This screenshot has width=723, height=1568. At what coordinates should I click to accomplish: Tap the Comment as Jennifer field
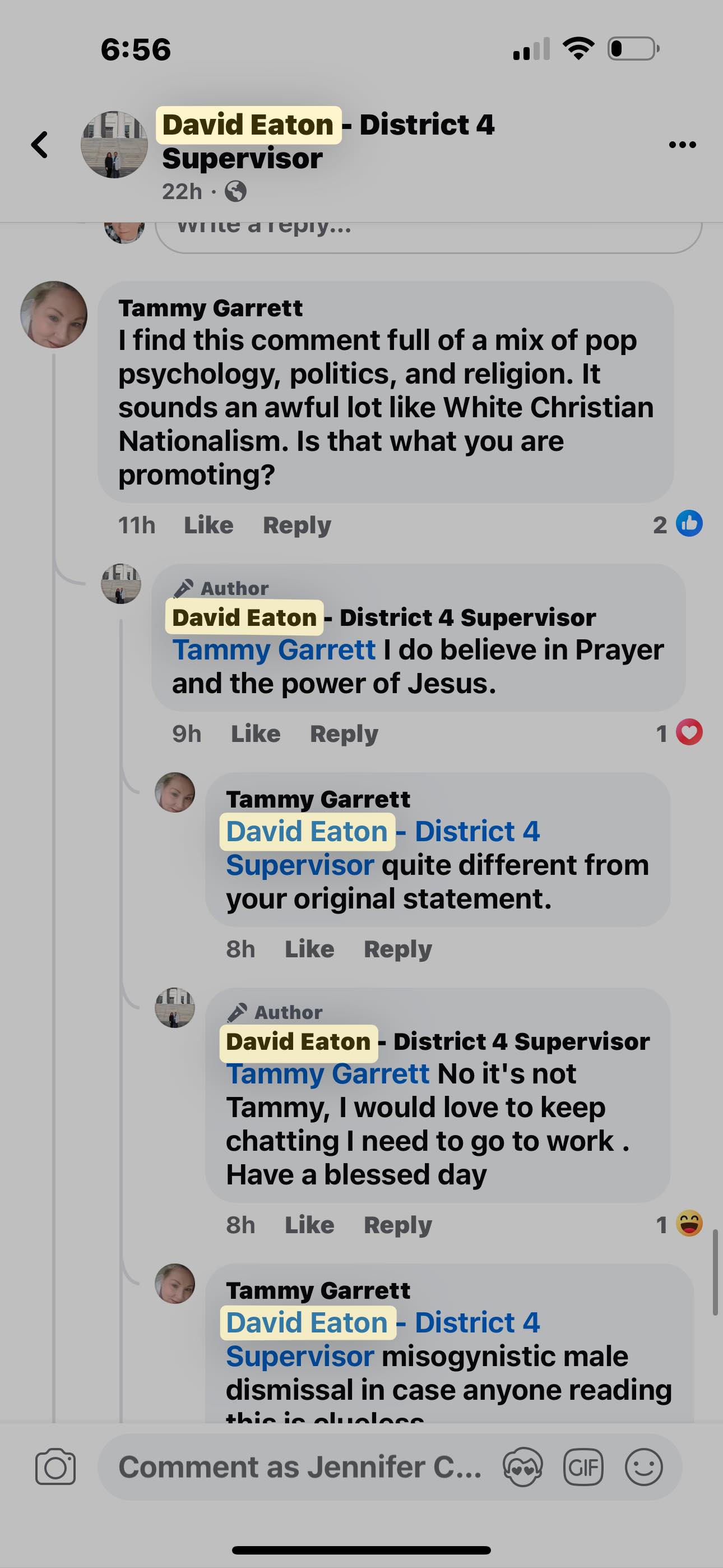(x=298, y=1467)
